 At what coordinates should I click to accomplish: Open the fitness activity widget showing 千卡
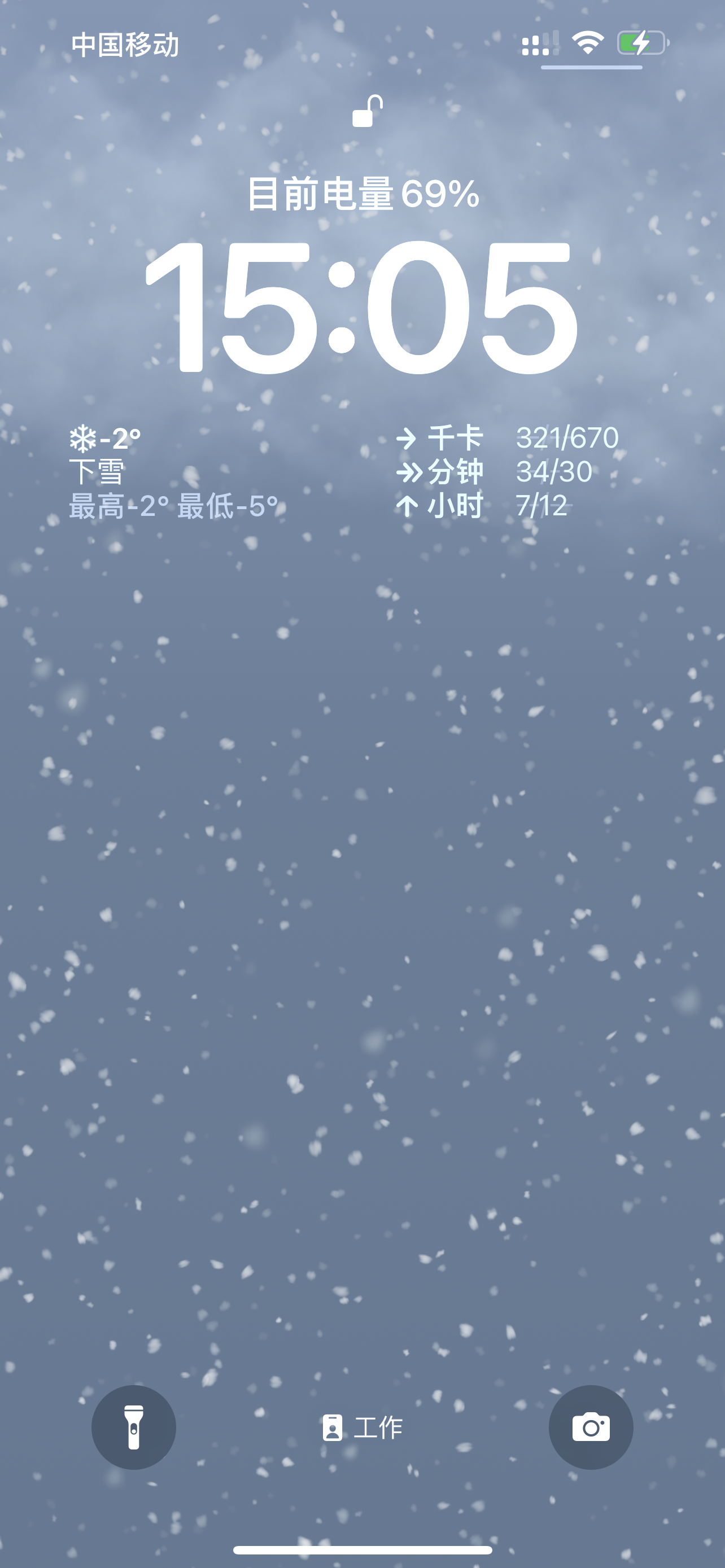point(506,472)
